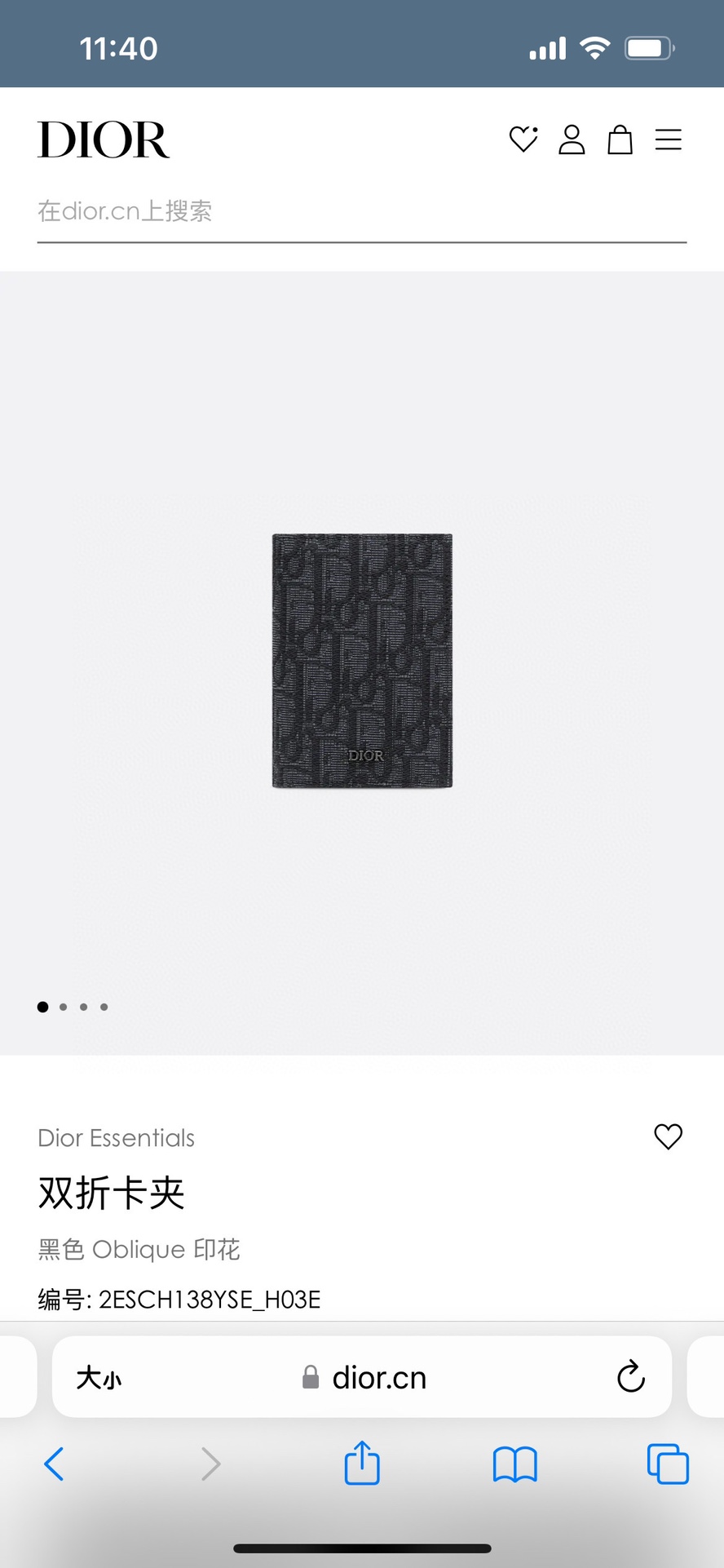The height and width of the screenshot is (1568, 724).
Task: Go to the Dior logo home
Action: point(104,140)
